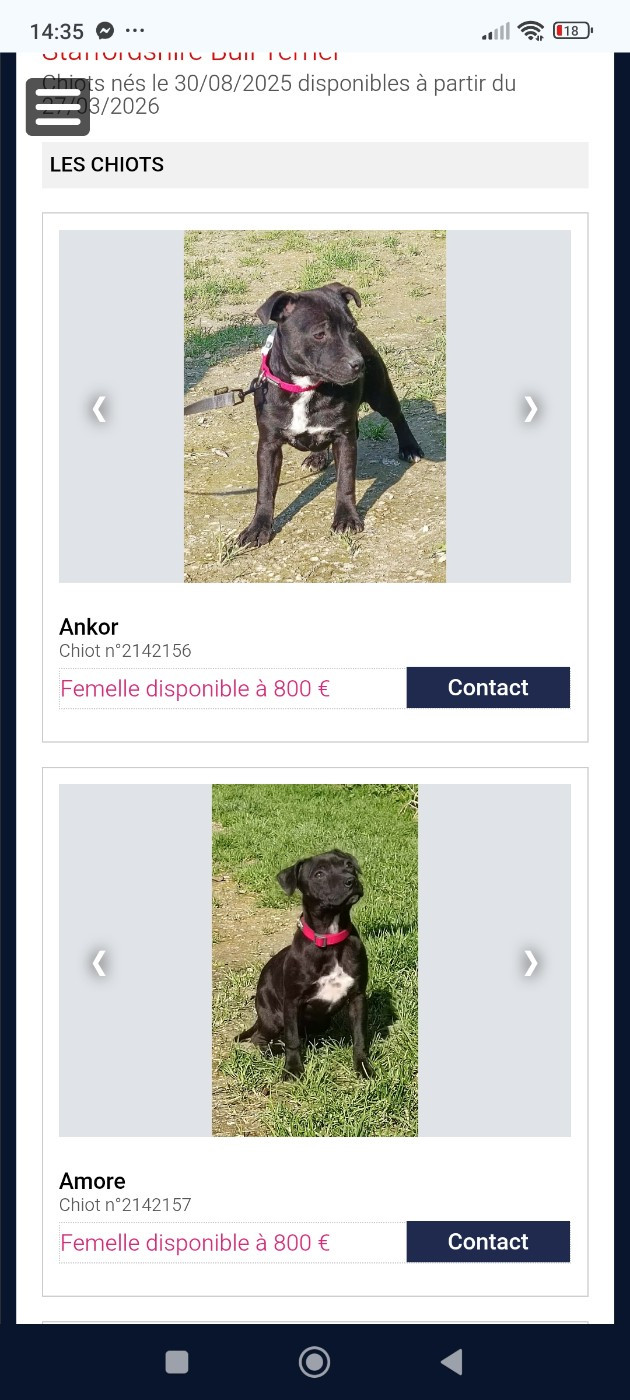630x1400 pixels.
Task: Show next photo of Ankor
Action: (530, 408)
